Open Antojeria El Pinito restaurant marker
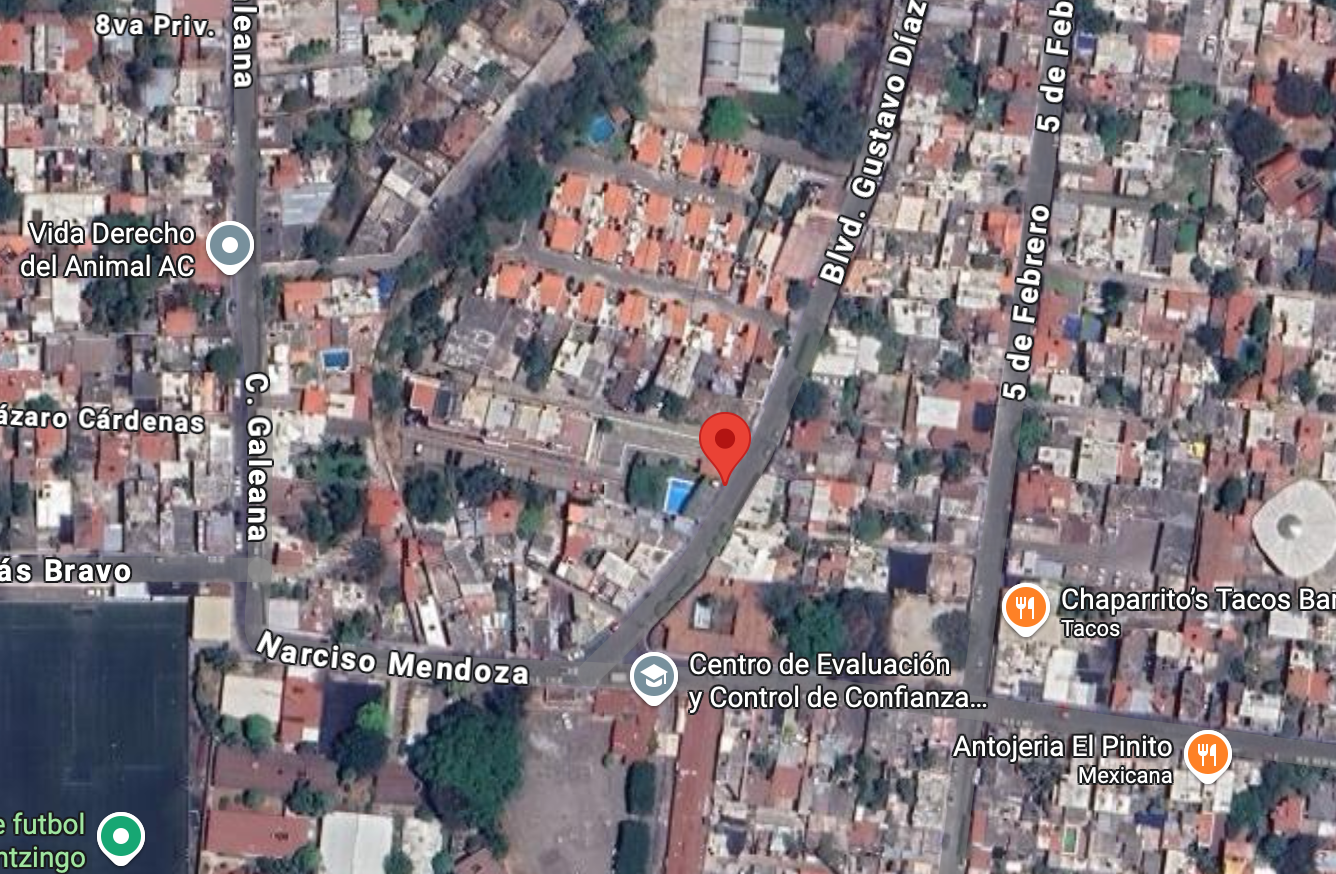The height and width of the screenshot is (874, 1336). click(x=1207, y=753)
